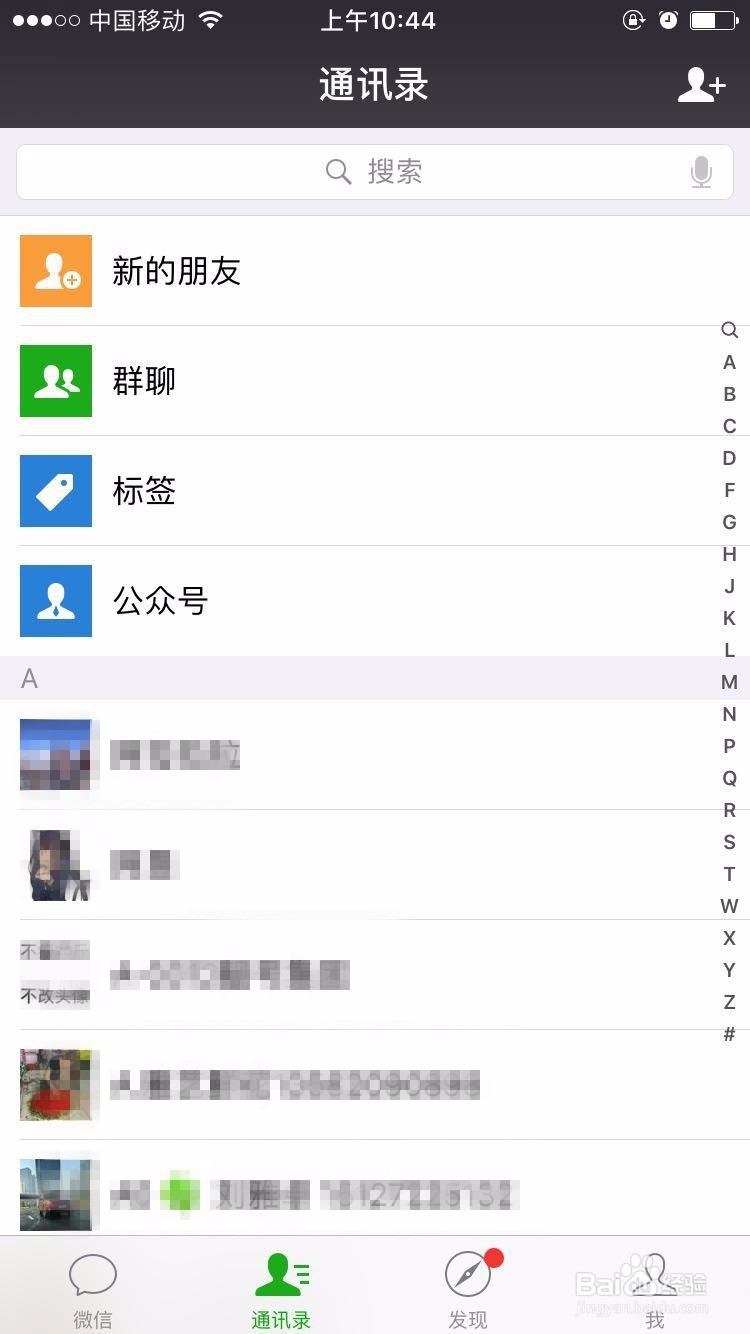Tap the New Friends orange icon

coord(55,270)
